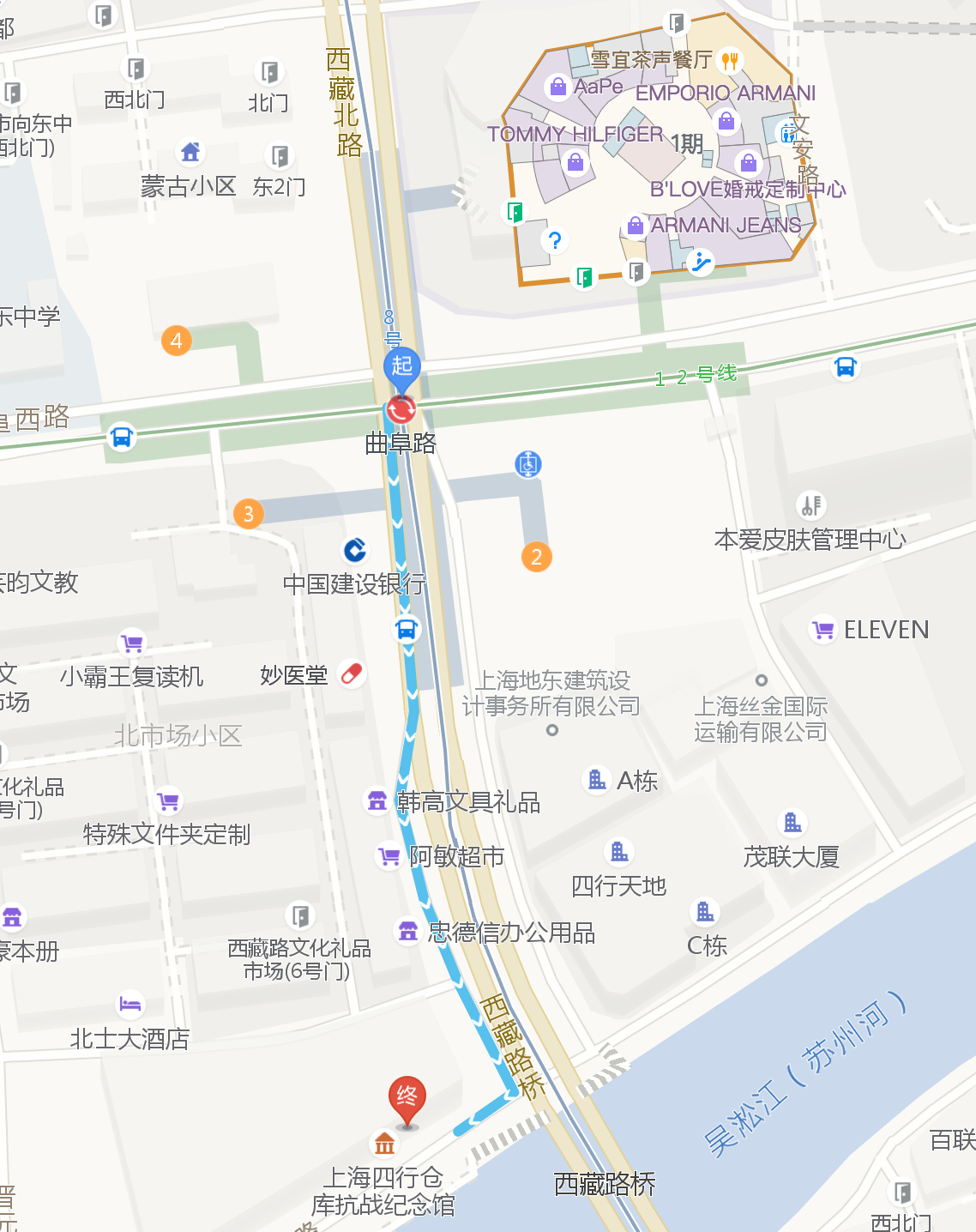This screenshot has height=1232, width=976.
Task: Select the 妙医堂 pharmacy marker
Action: (x=352, y=674)
